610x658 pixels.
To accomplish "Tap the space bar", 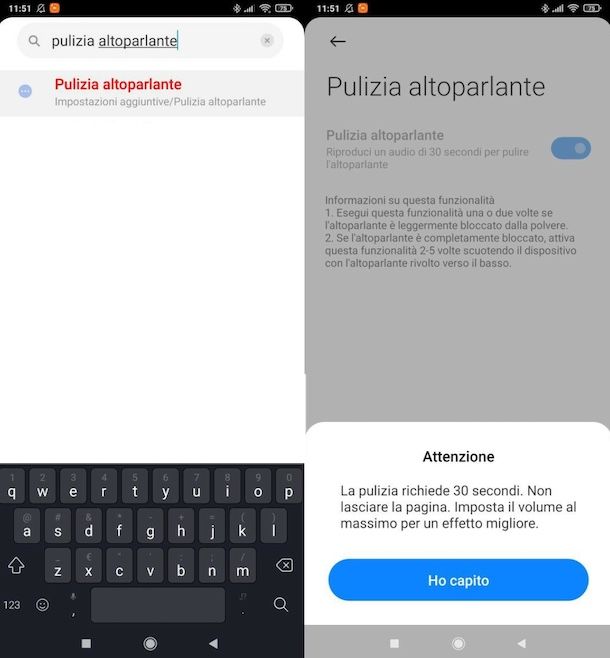I will click(x=157, y=604).
